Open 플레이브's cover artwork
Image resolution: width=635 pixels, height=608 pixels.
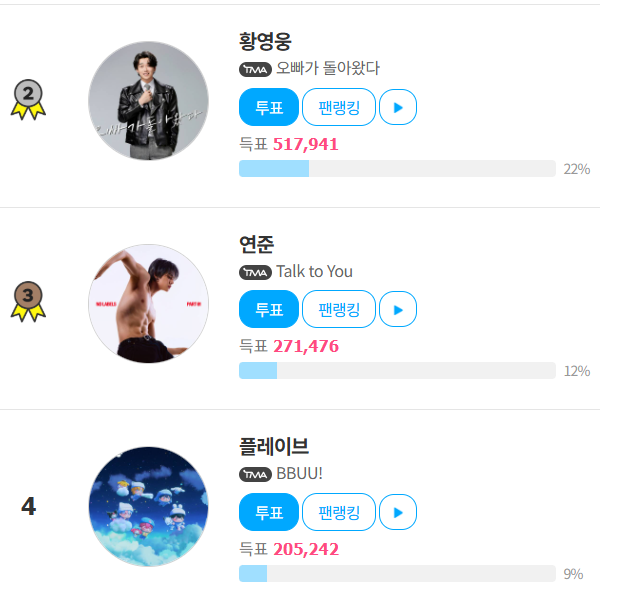(149, 506)
